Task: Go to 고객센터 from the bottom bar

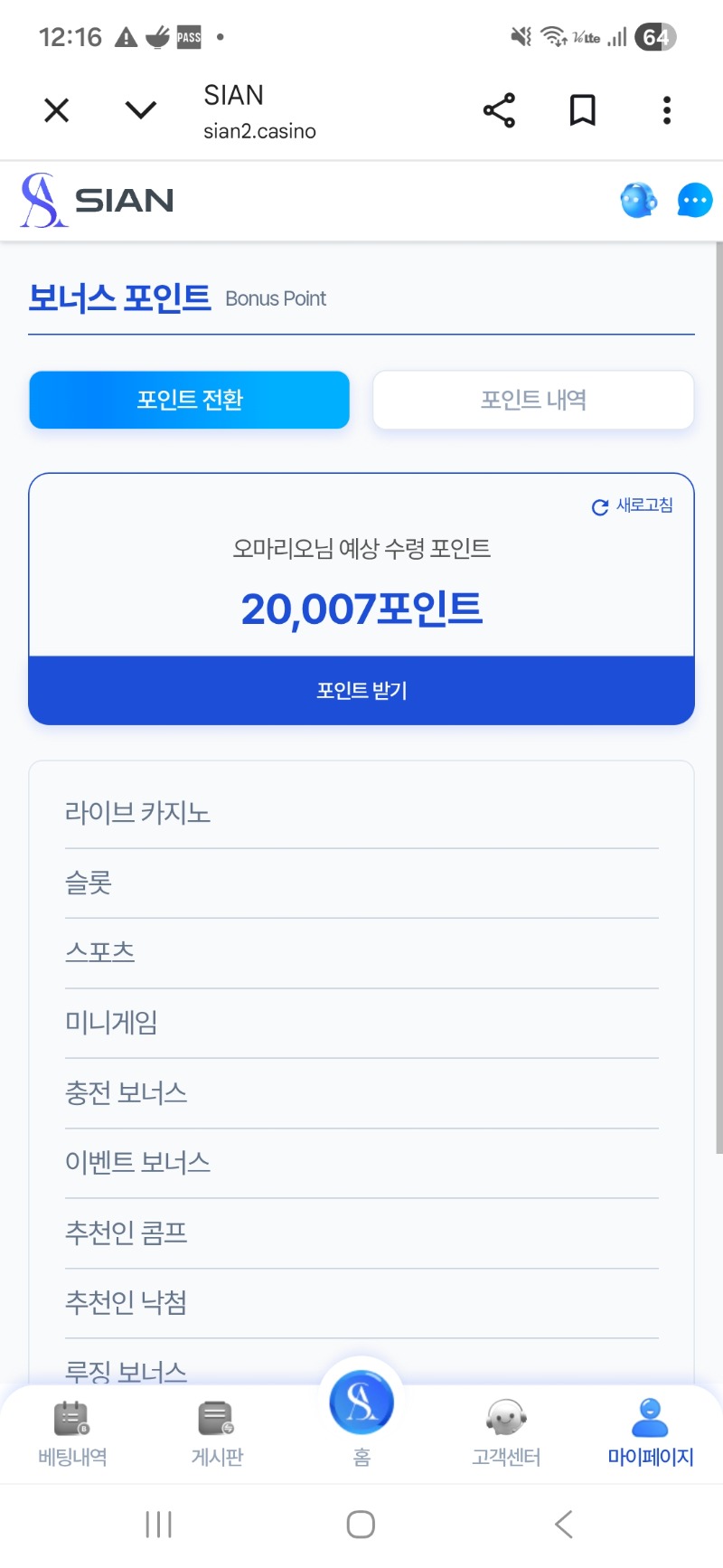Action: click(x=506, y=1433)
